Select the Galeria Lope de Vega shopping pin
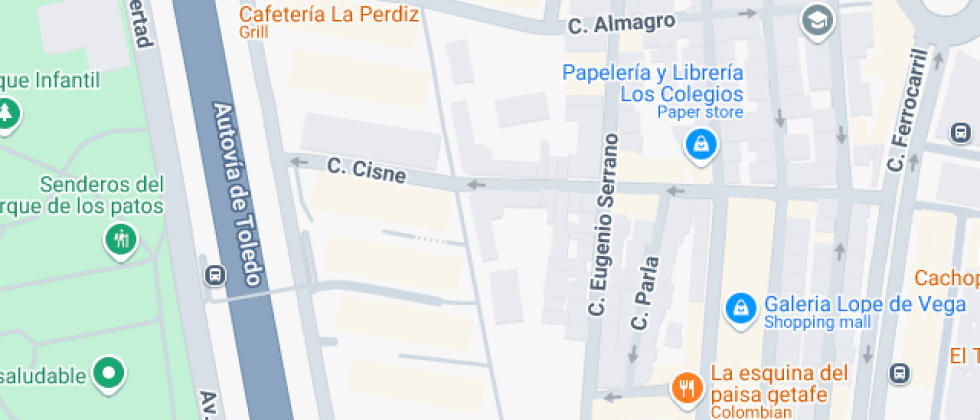The width and height of the screenshot is (980, 420). coord(741,309)
